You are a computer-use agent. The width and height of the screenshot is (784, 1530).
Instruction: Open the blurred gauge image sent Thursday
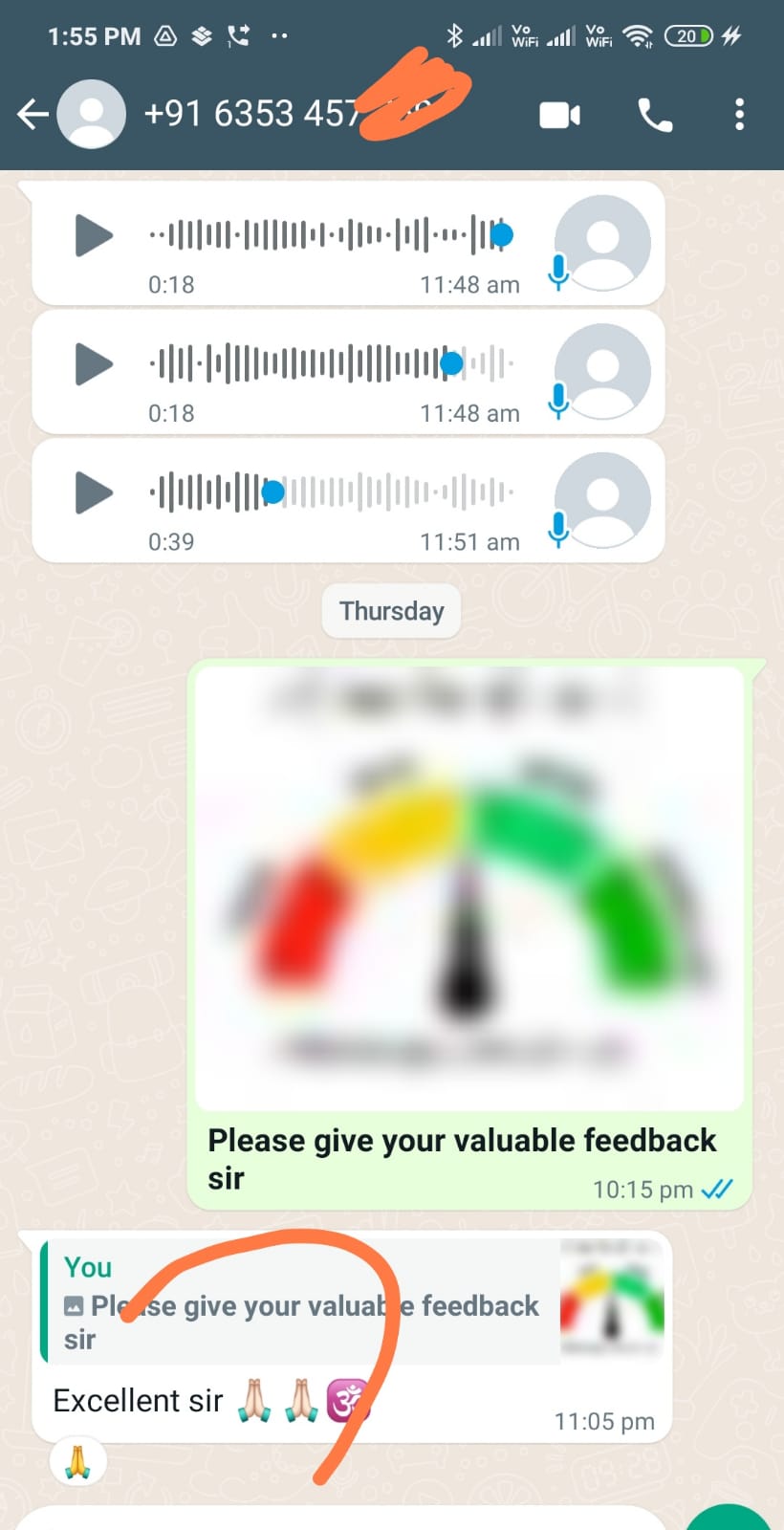(468, 887)
